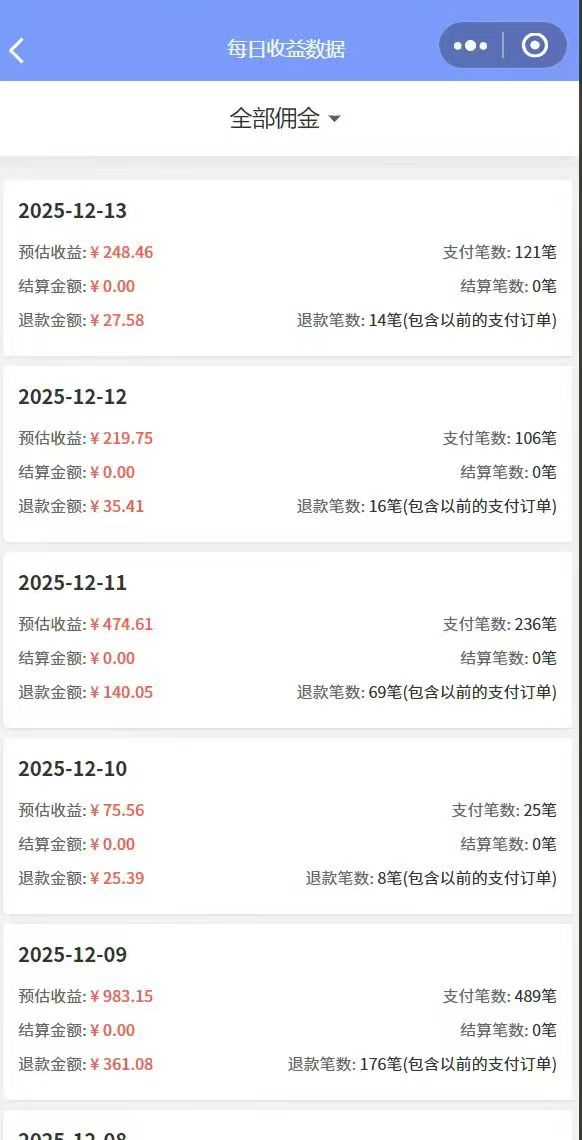Open the mini program three-dot menu
The image size is (582, 1140).
(x=471, y=46)
